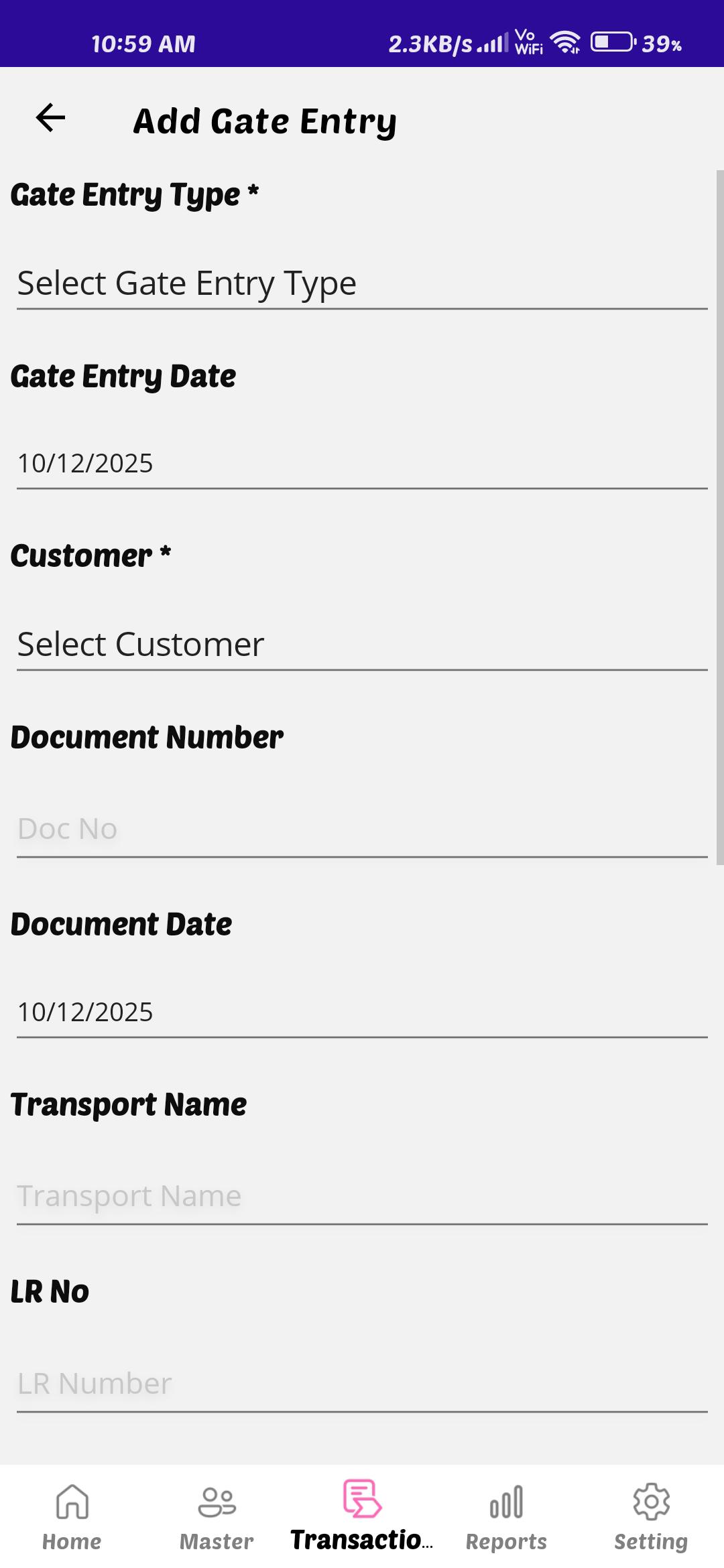The height and width of the screenshot is (1568, 724).
Task: Tap the Wi-Fi icon in status bar
Action: (566, 42)
